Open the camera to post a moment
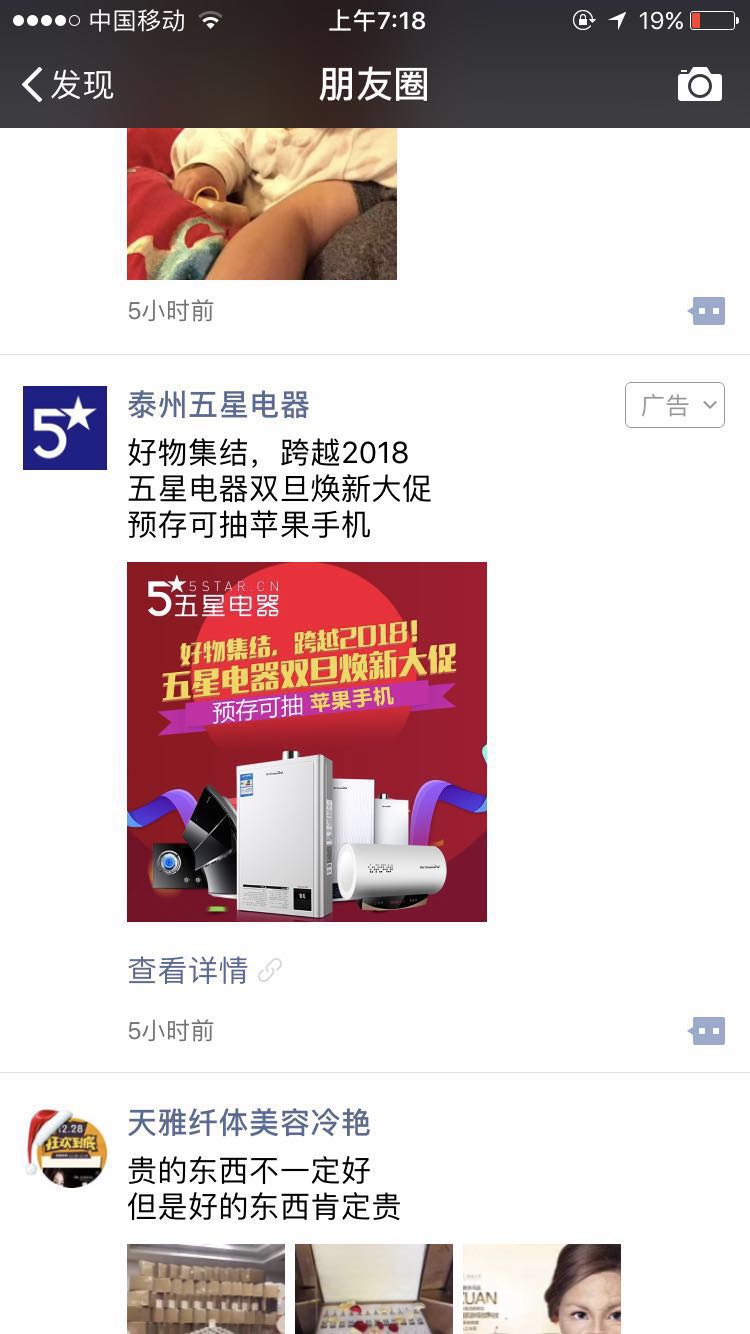 pyautogui.click(x=699, y=85)
